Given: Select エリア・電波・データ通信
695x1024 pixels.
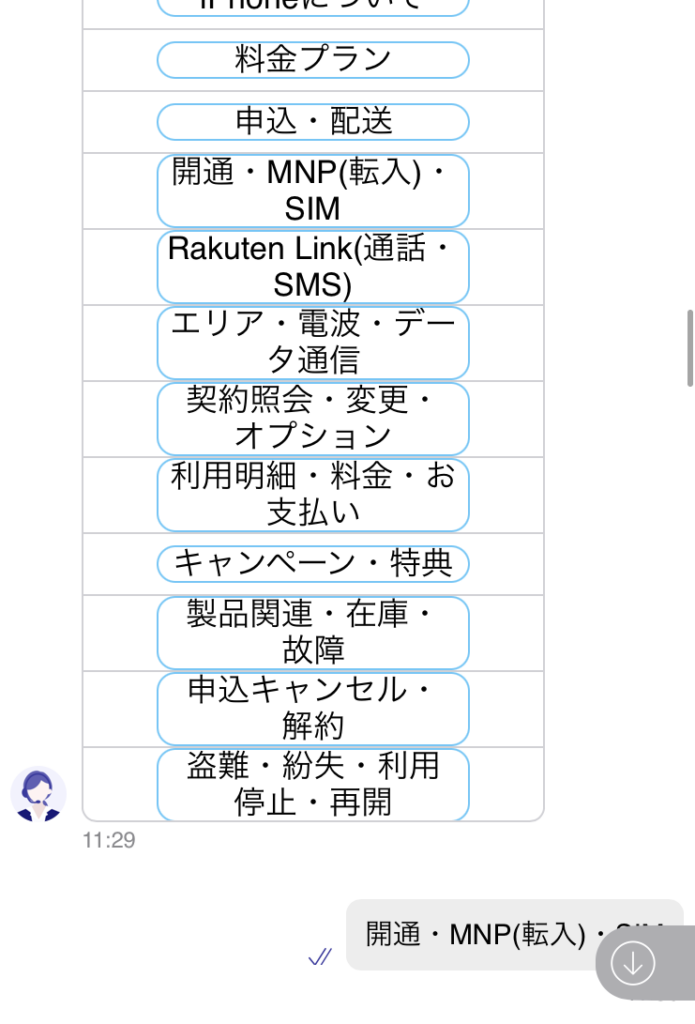Looking at the screenshot, I should pos(313,343).
